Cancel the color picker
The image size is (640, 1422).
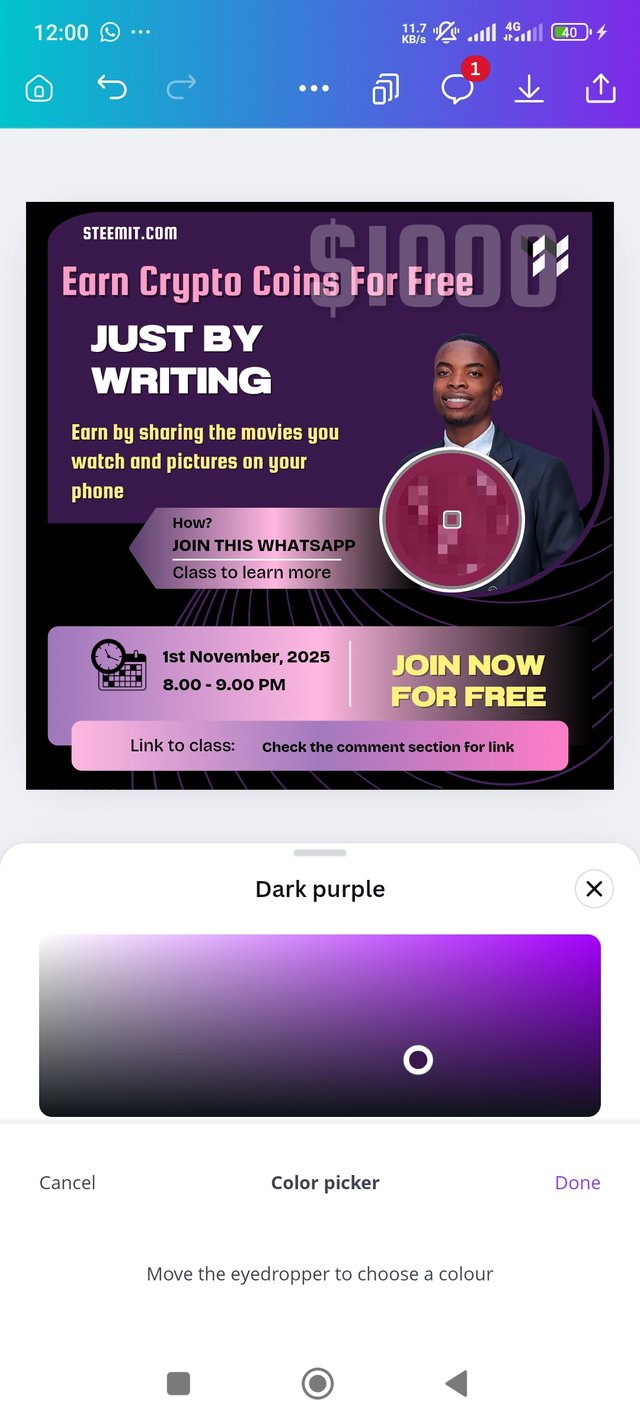point(67,1182)
